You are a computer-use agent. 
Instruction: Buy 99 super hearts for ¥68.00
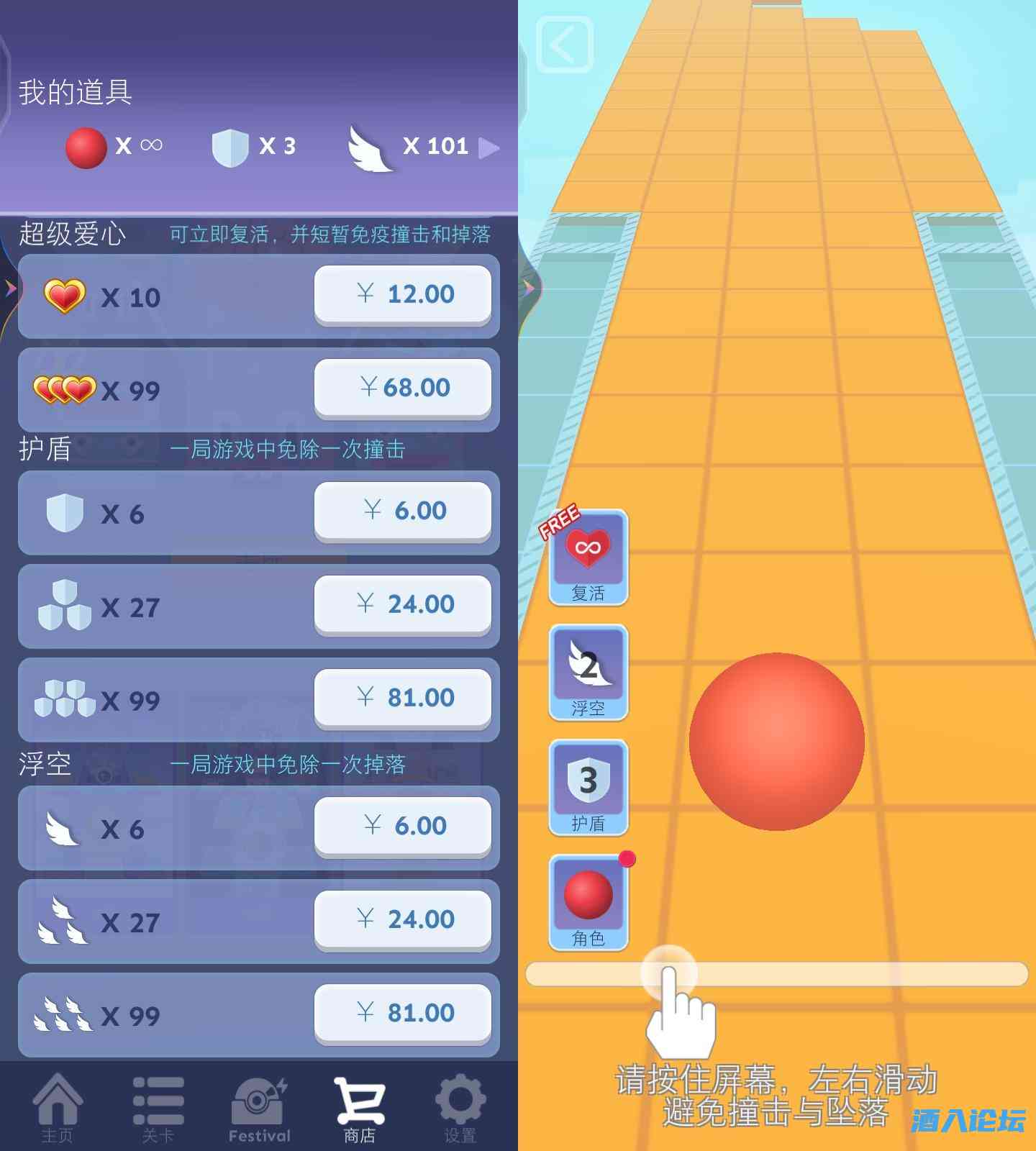[x=402, y=388]
